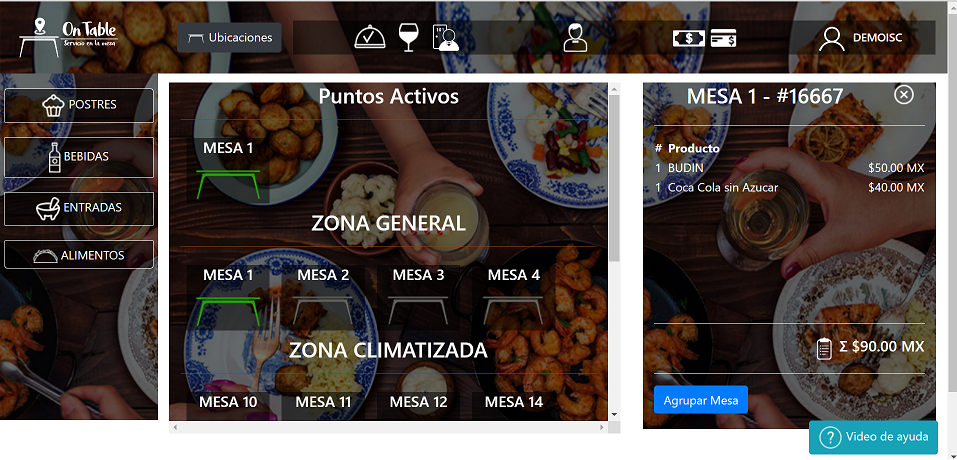
Task: Tap the credit card payment icon
Action: pyautogui.click(x=724, y=38)
